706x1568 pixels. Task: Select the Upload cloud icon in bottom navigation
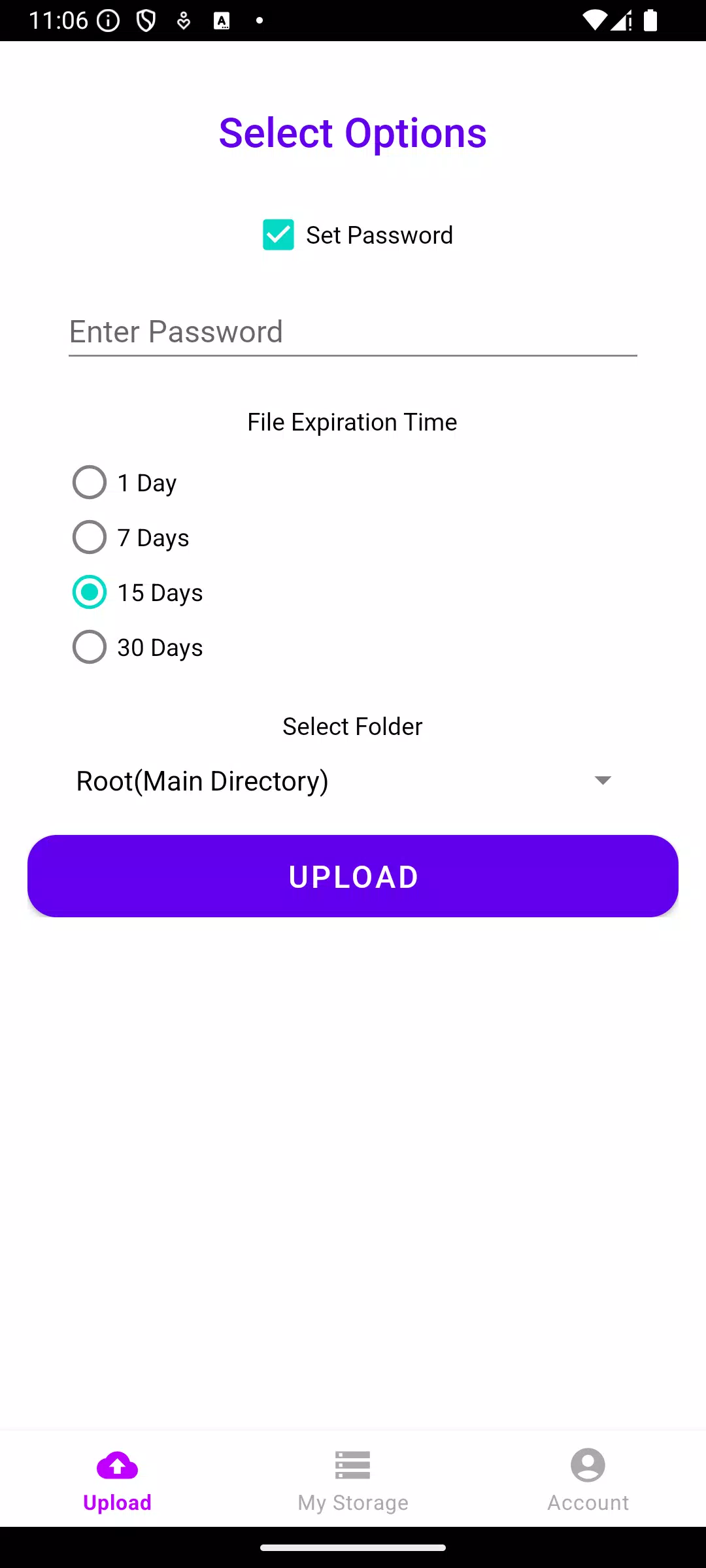(x=117, y=1465)
